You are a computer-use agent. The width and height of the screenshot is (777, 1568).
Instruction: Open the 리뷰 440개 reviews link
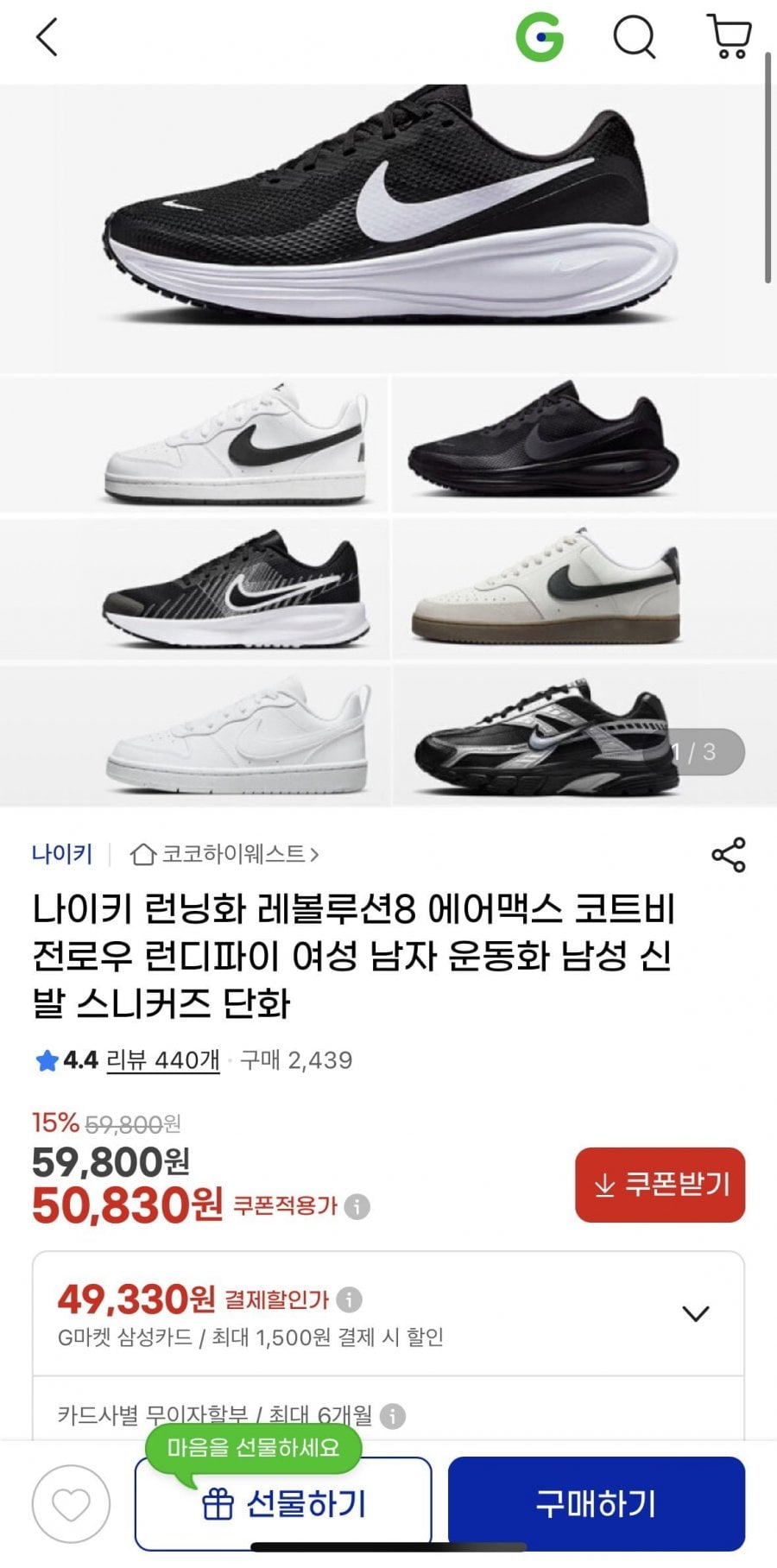point(163,1060)
